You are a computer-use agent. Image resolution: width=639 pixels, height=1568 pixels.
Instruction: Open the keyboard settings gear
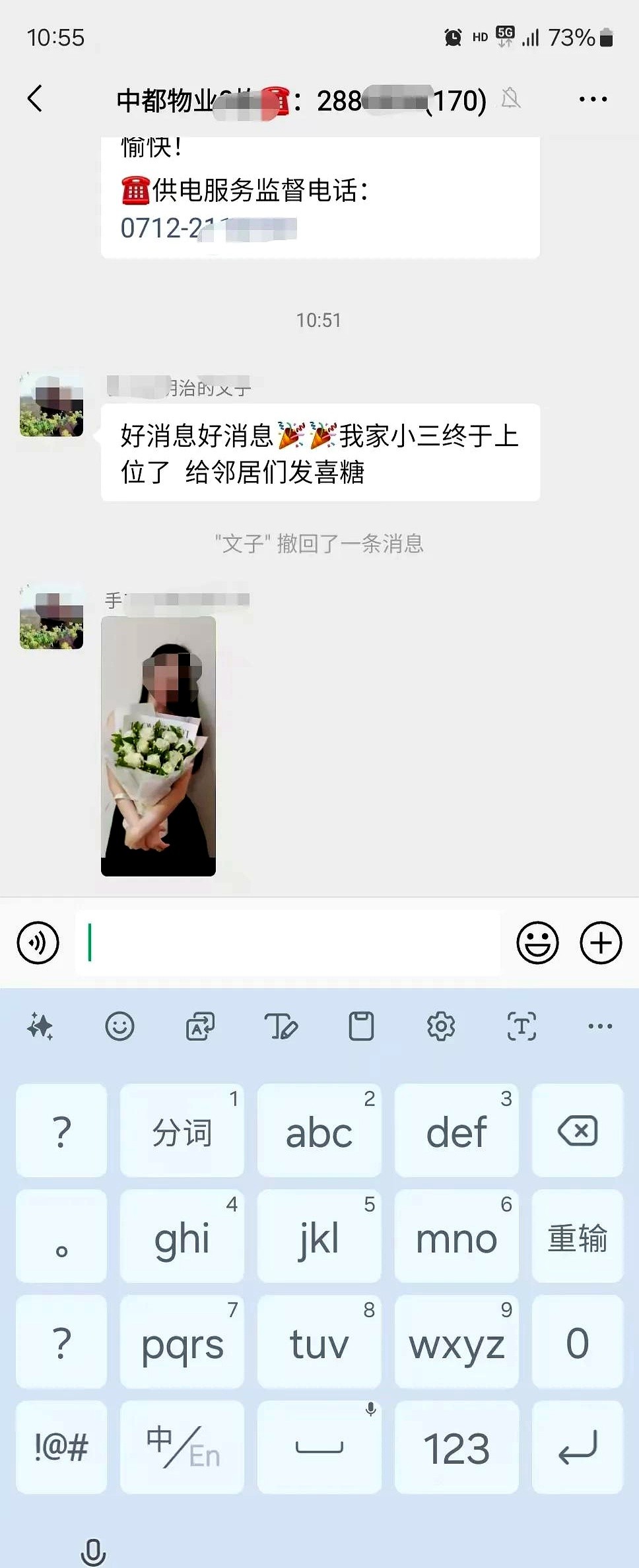coord(441,1026)
